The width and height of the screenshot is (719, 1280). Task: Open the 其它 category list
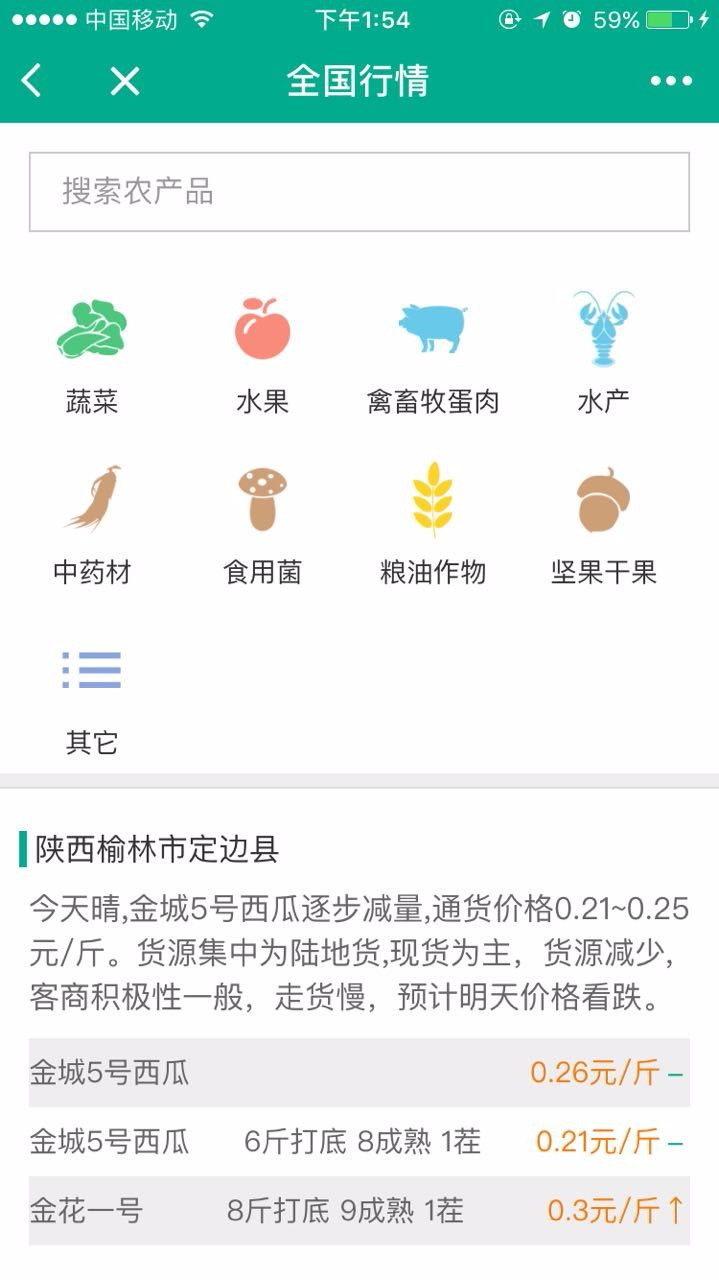click(x=92, y=694)
